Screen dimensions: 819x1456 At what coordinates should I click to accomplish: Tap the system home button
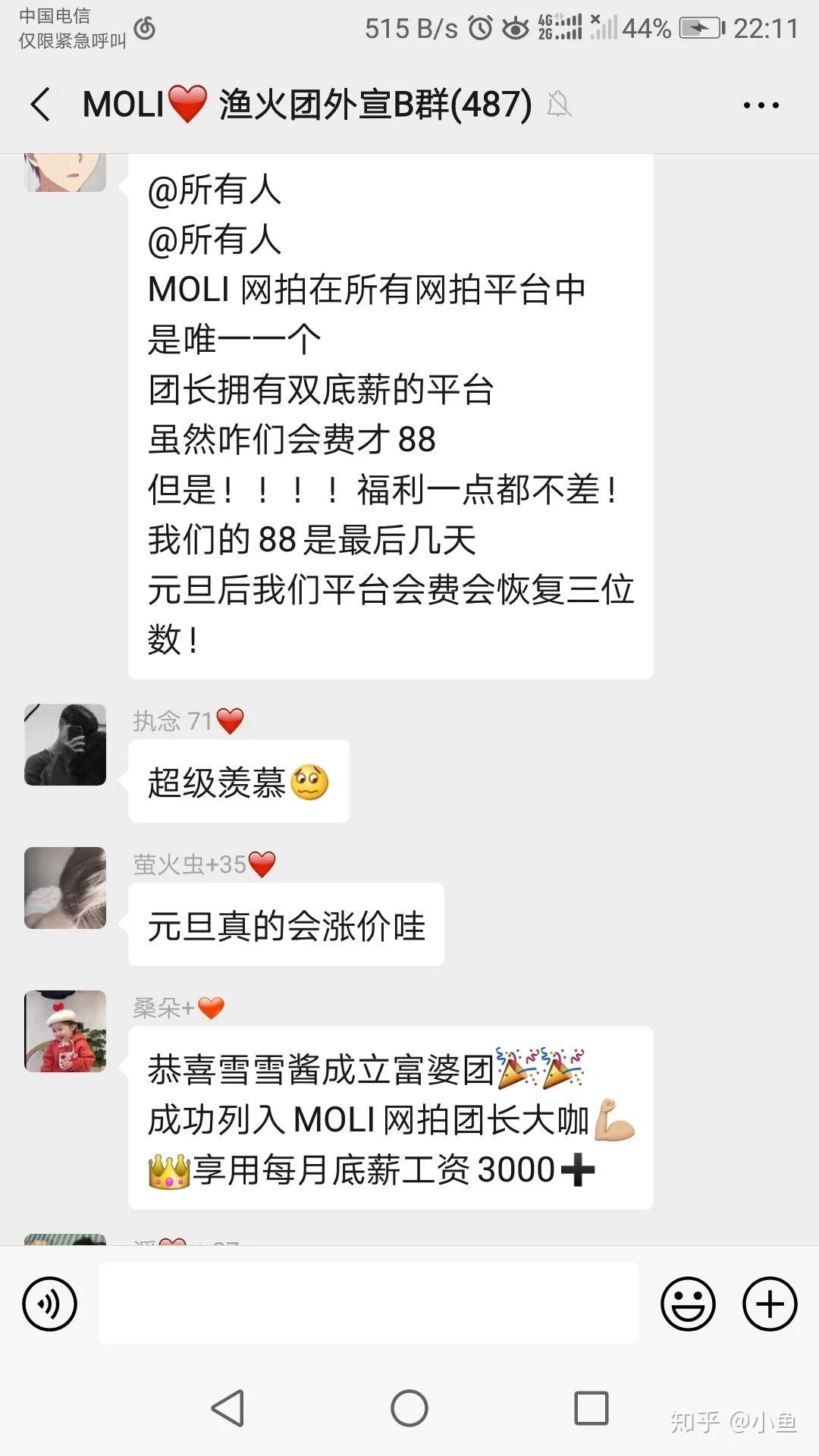409,1408
